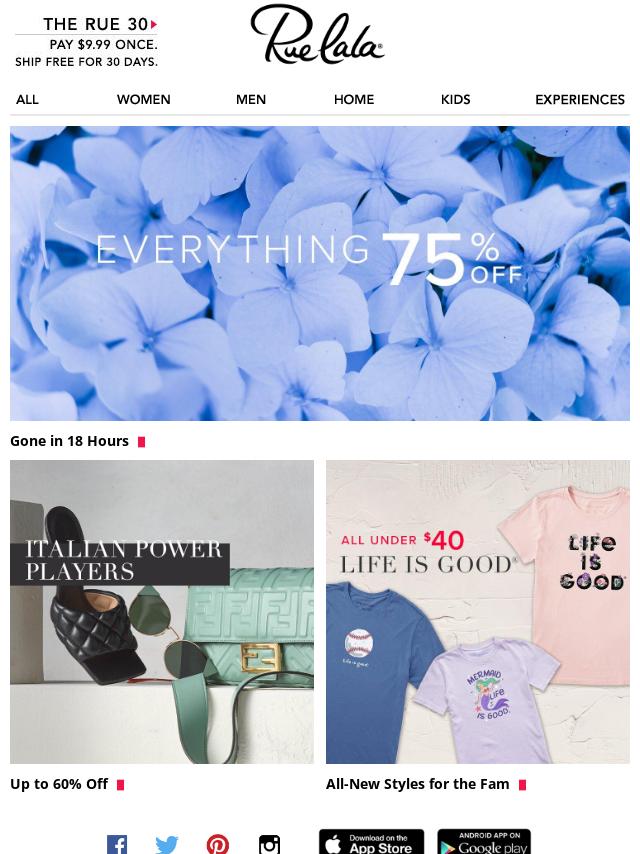
Task: Go to the KIDS category
Action: click(x=455, y=99)
